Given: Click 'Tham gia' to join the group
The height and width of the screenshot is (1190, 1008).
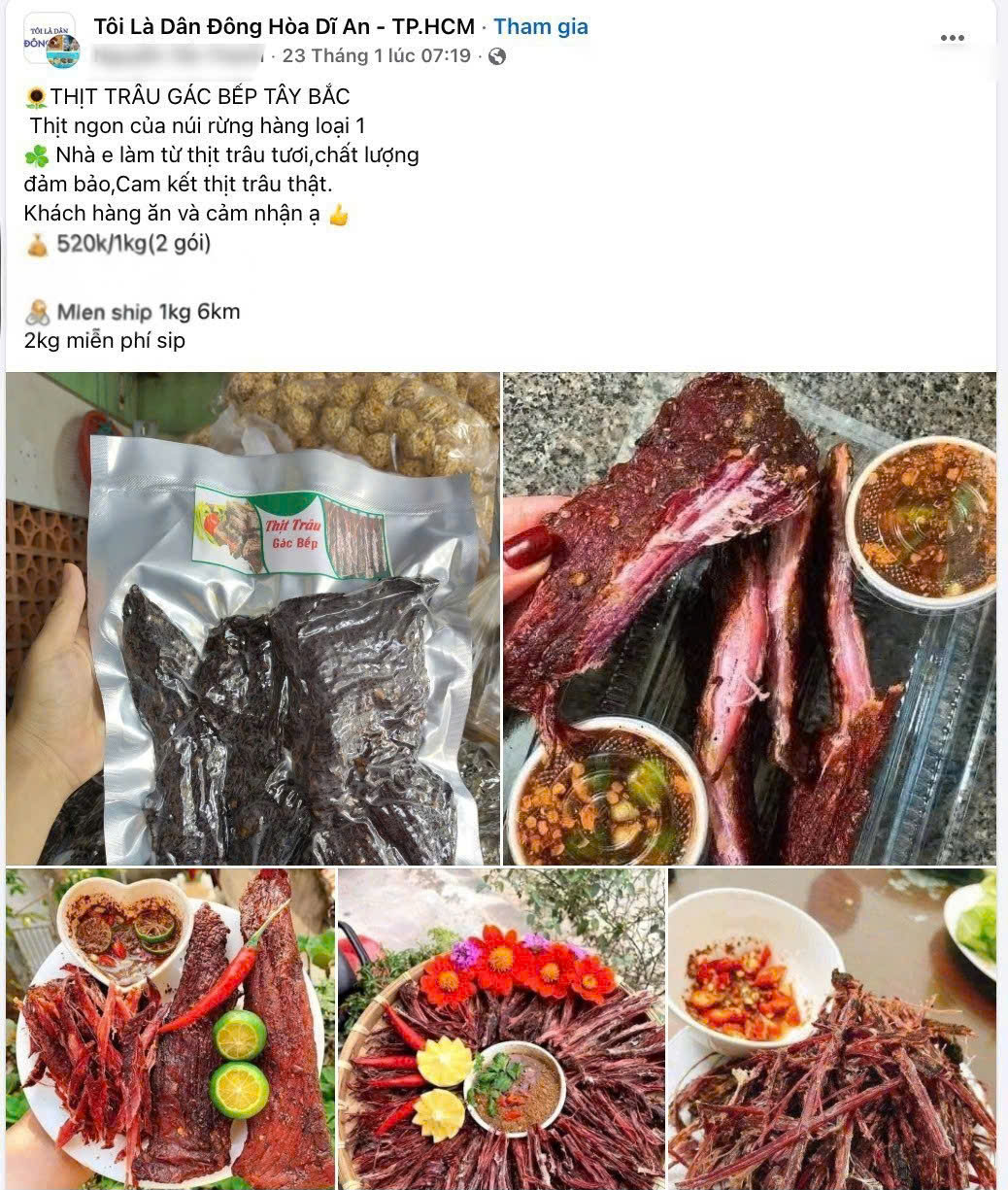Looking at the screenshot, I should click(541, 26).
